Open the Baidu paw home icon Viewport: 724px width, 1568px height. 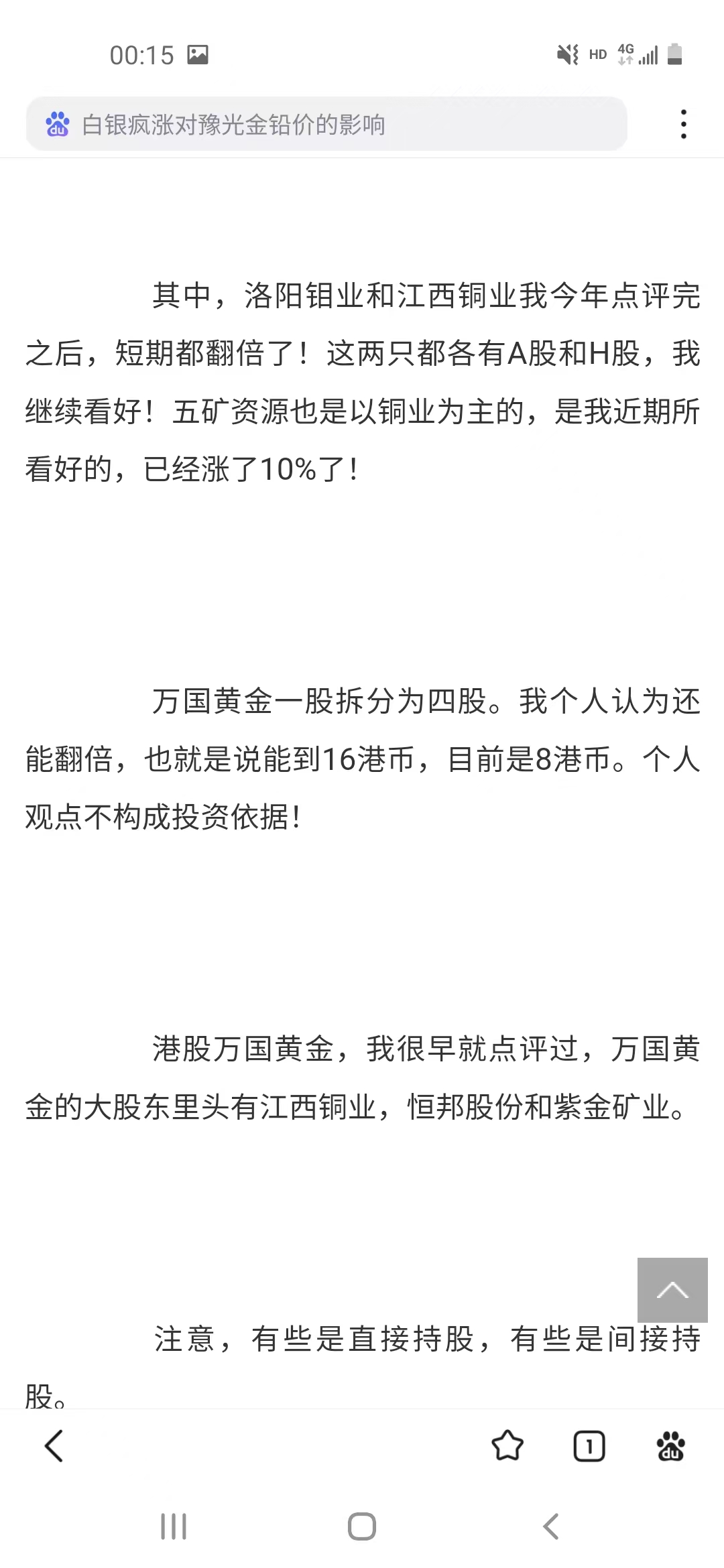click(x=670, y=1445)
